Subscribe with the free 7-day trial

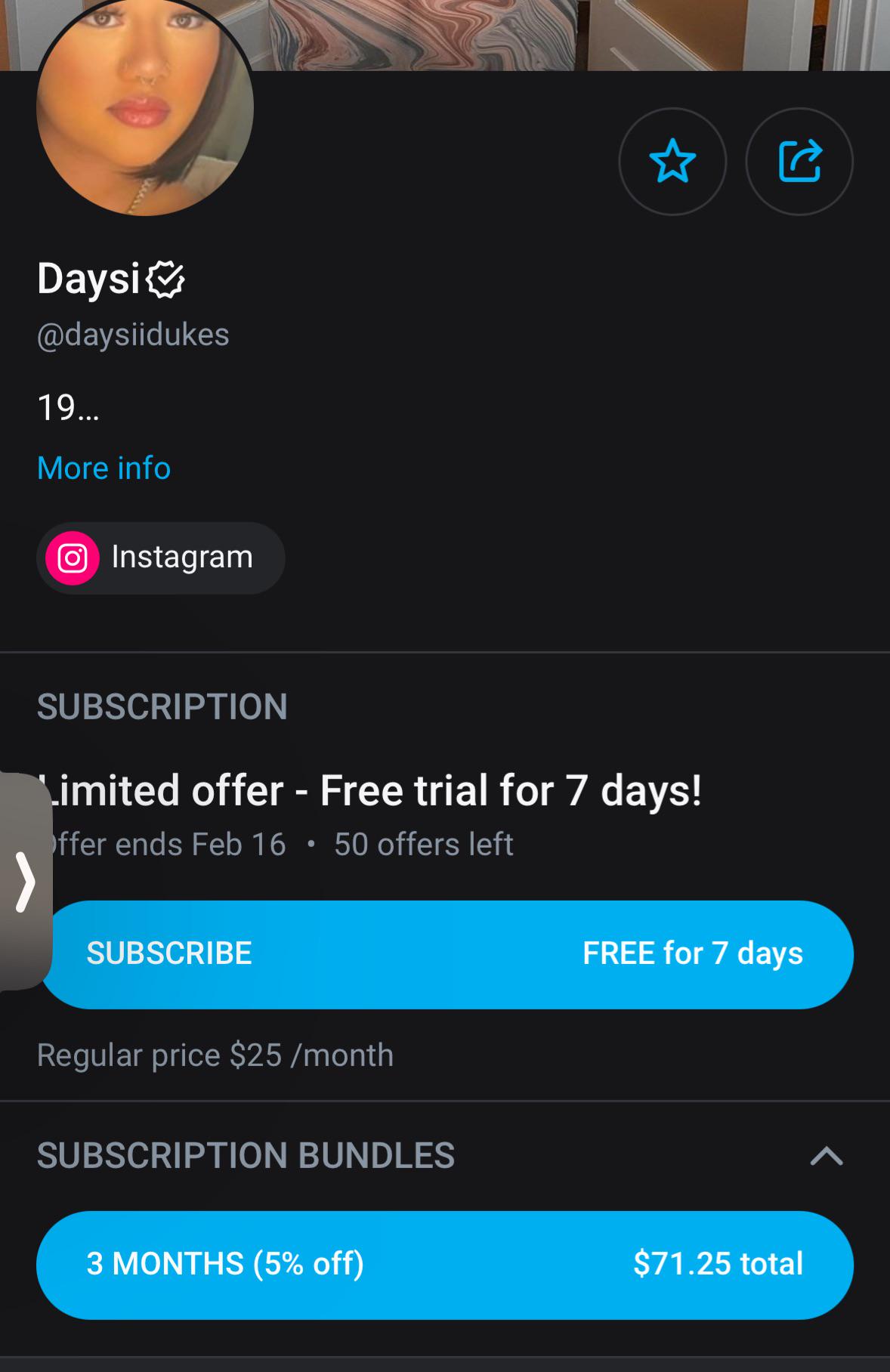[445, 954]
